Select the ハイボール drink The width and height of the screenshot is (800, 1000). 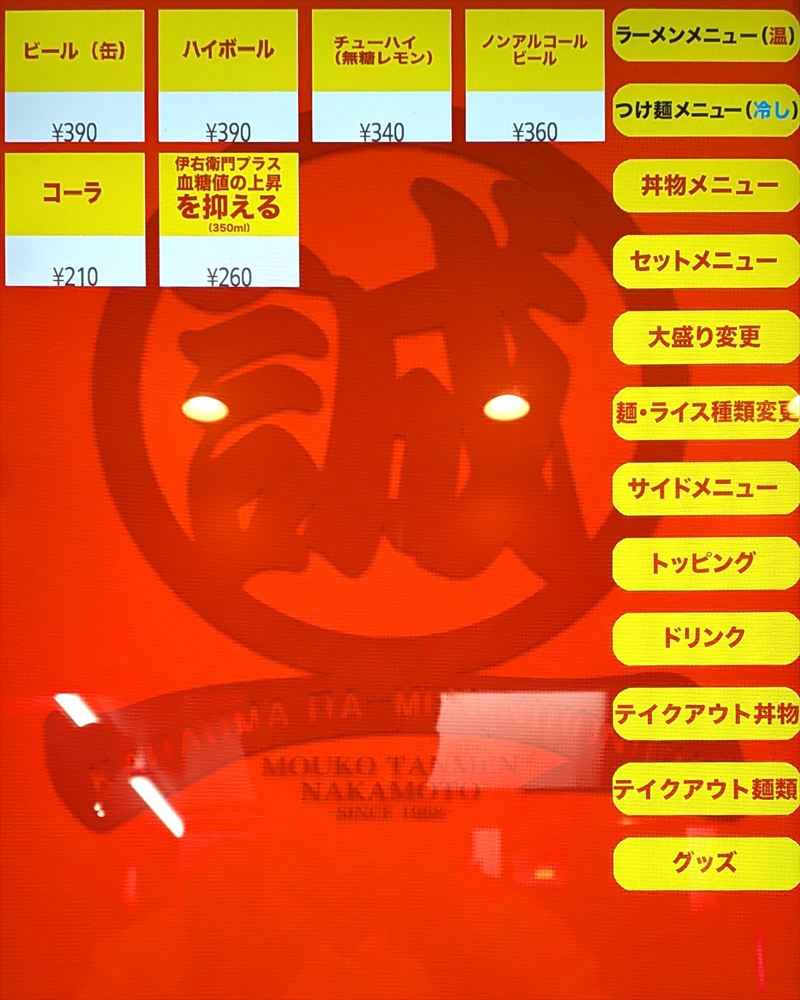point(229,76)
